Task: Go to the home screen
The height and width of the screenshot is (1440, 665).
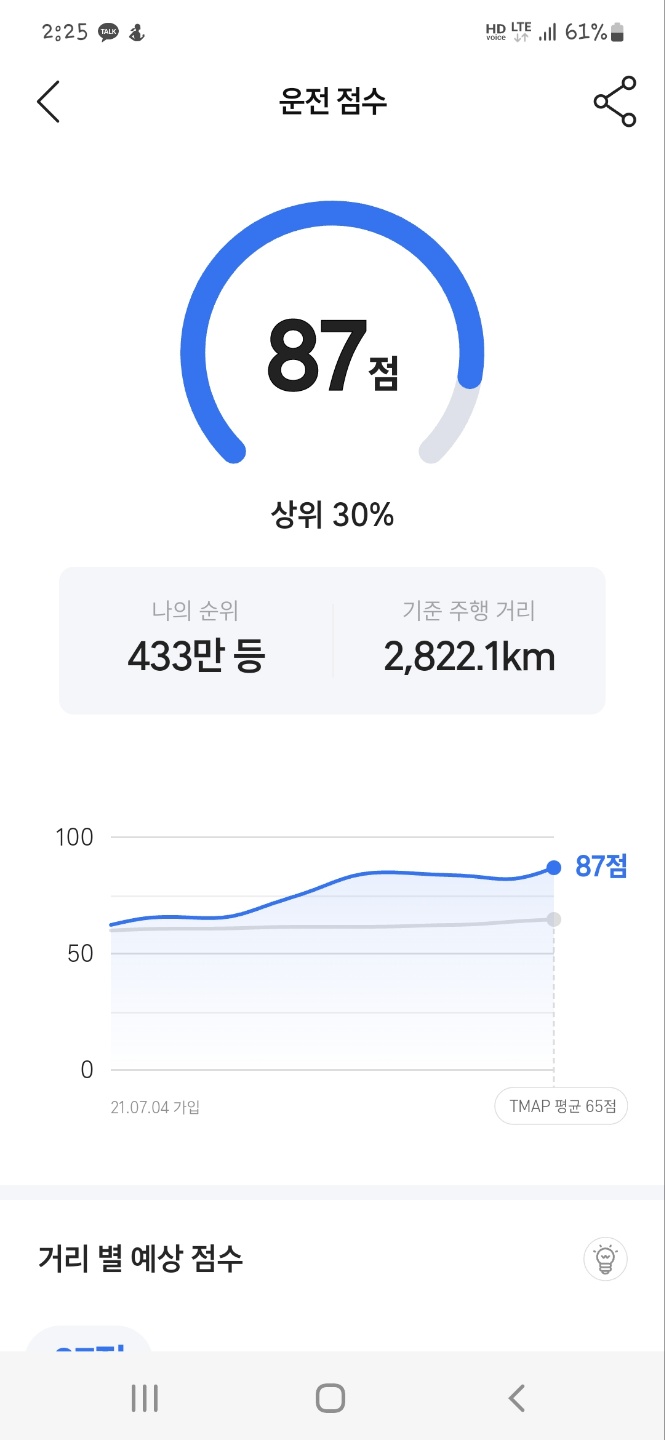Action: point(330,1398)
